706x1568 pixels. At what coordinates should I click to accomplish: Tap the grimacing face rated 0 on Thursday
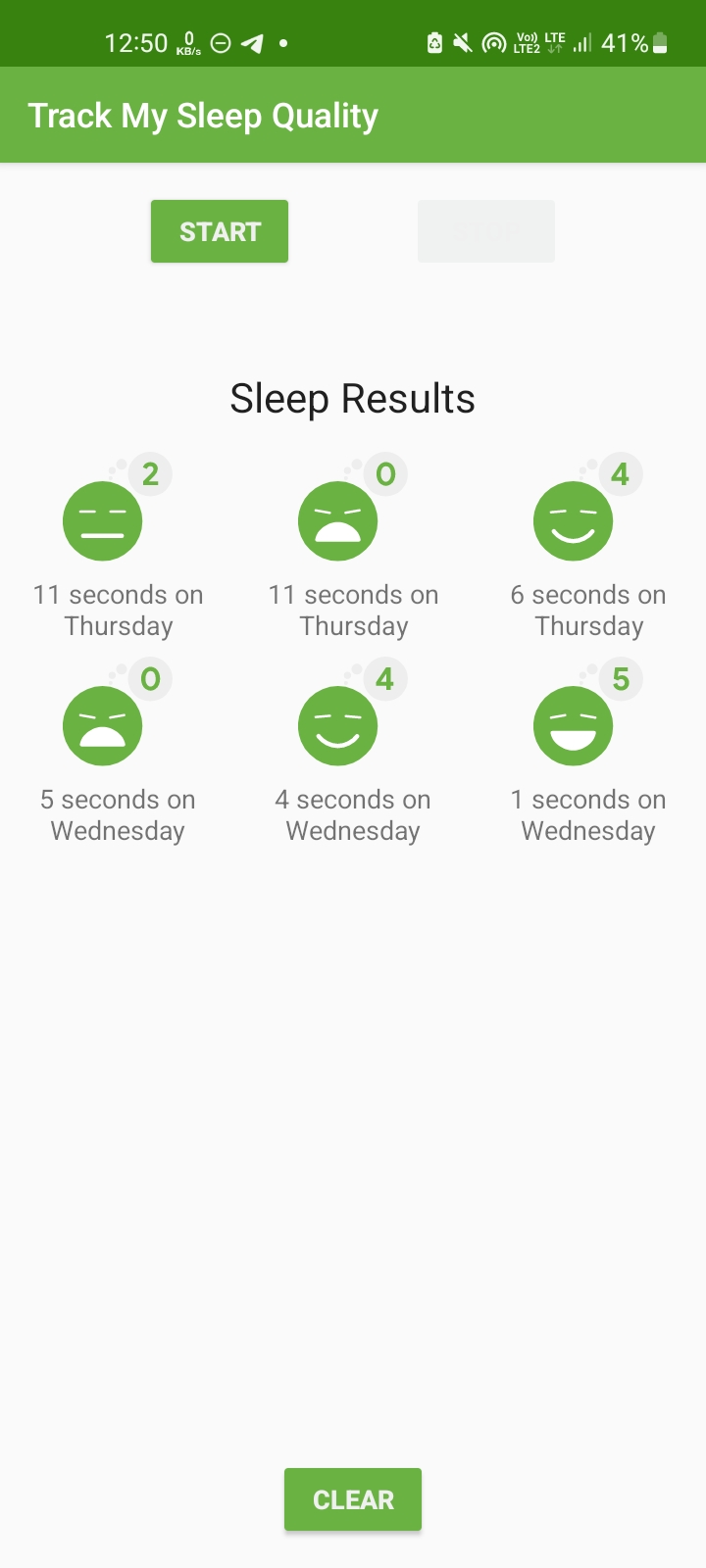click(x=337, y=520)
